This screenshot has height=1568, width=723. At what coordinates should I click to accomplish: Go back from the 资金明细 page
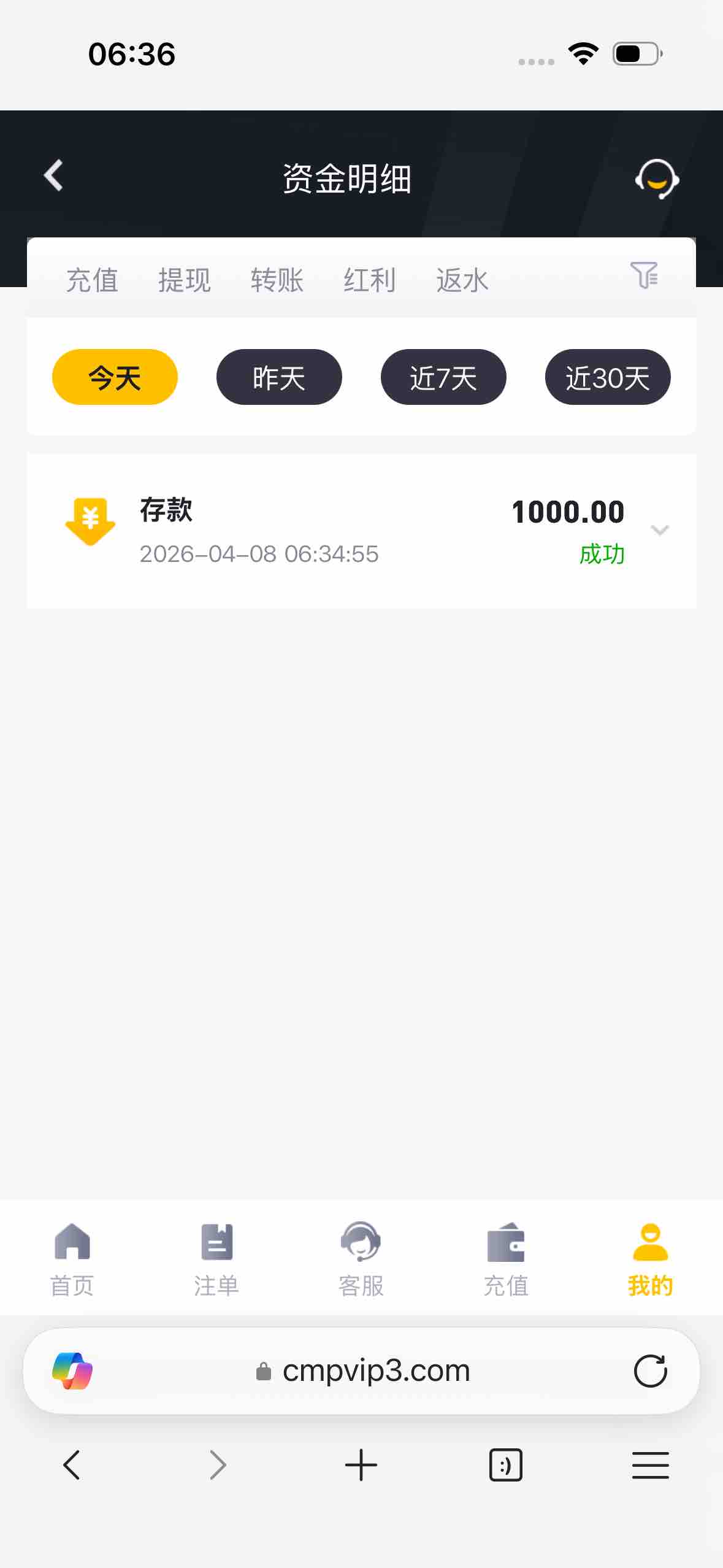coord(54,176)
